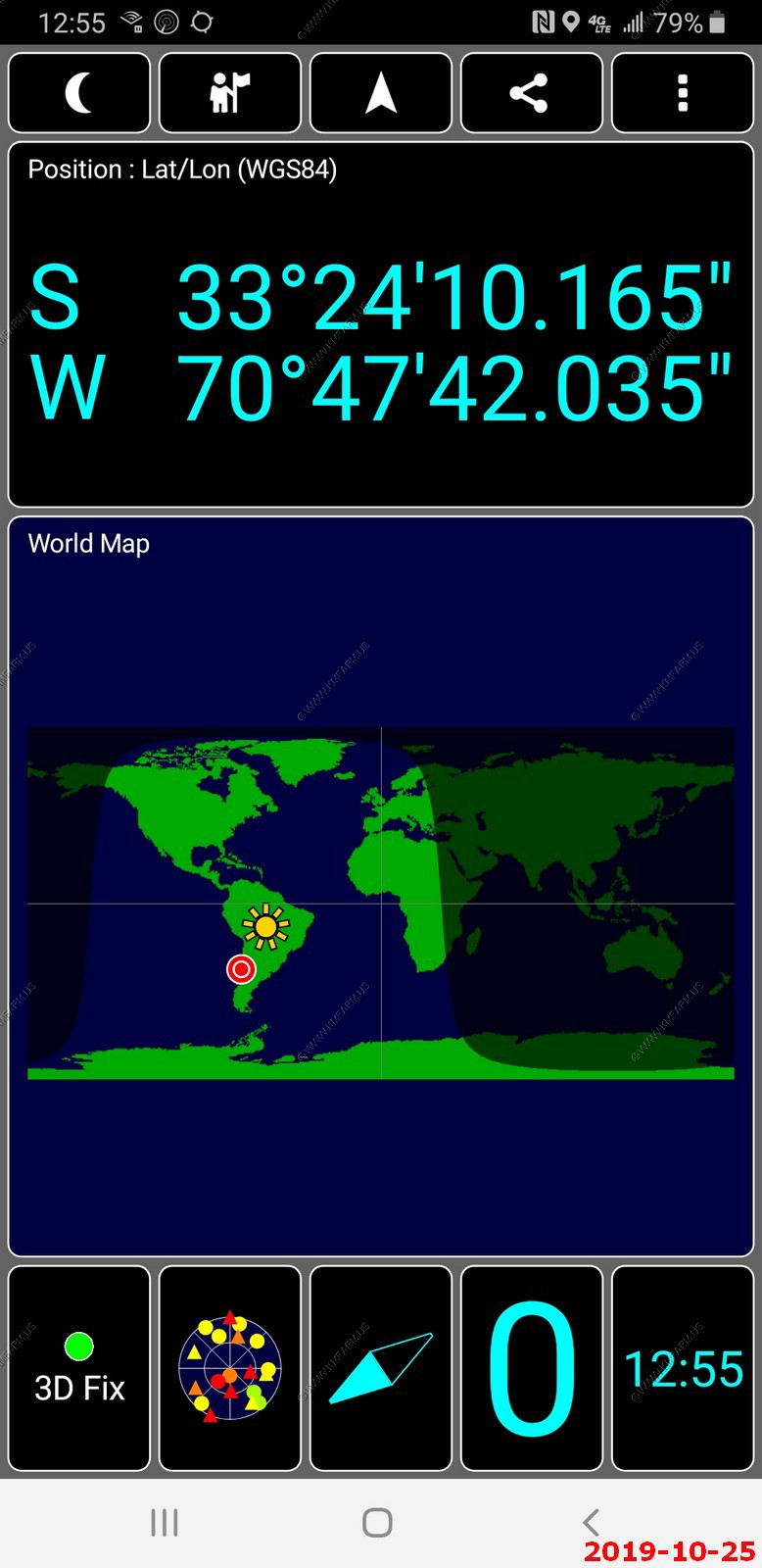Viewport: 762px width, 1568px height.
Task: Go back using the system back button
Action: [x=591, y=1522]
